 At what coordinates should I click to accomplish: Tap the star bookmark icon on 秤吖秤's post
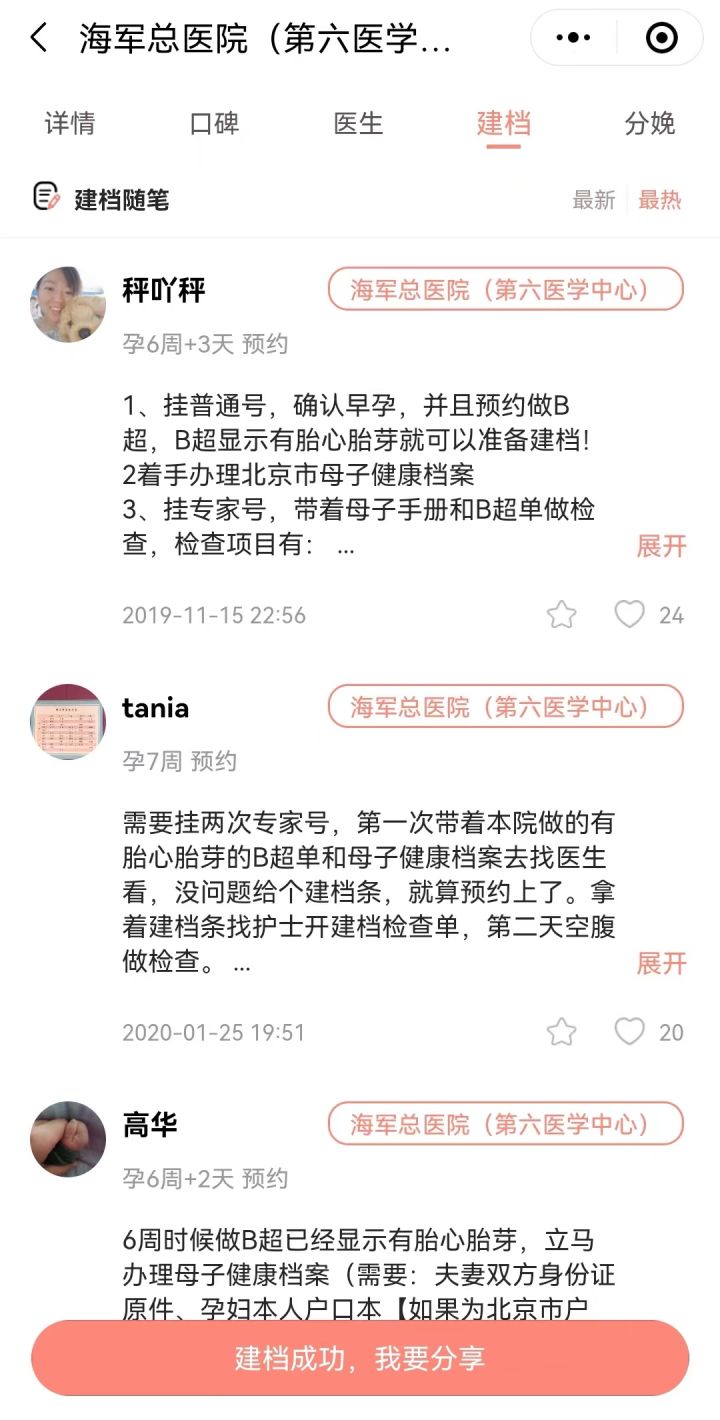pos(561,615)
